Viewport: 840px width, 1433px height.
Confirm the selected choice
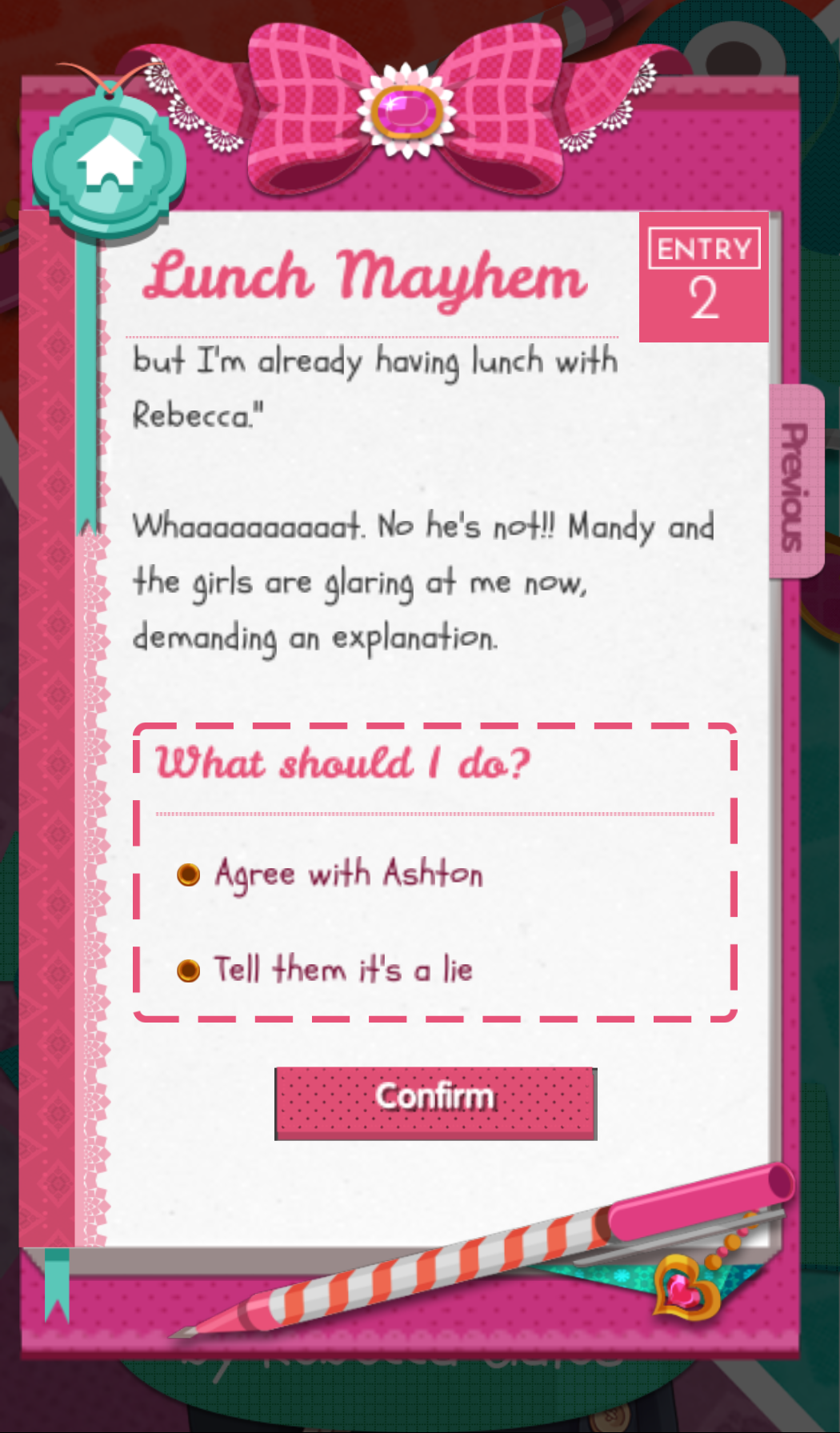pos(435,1103)
